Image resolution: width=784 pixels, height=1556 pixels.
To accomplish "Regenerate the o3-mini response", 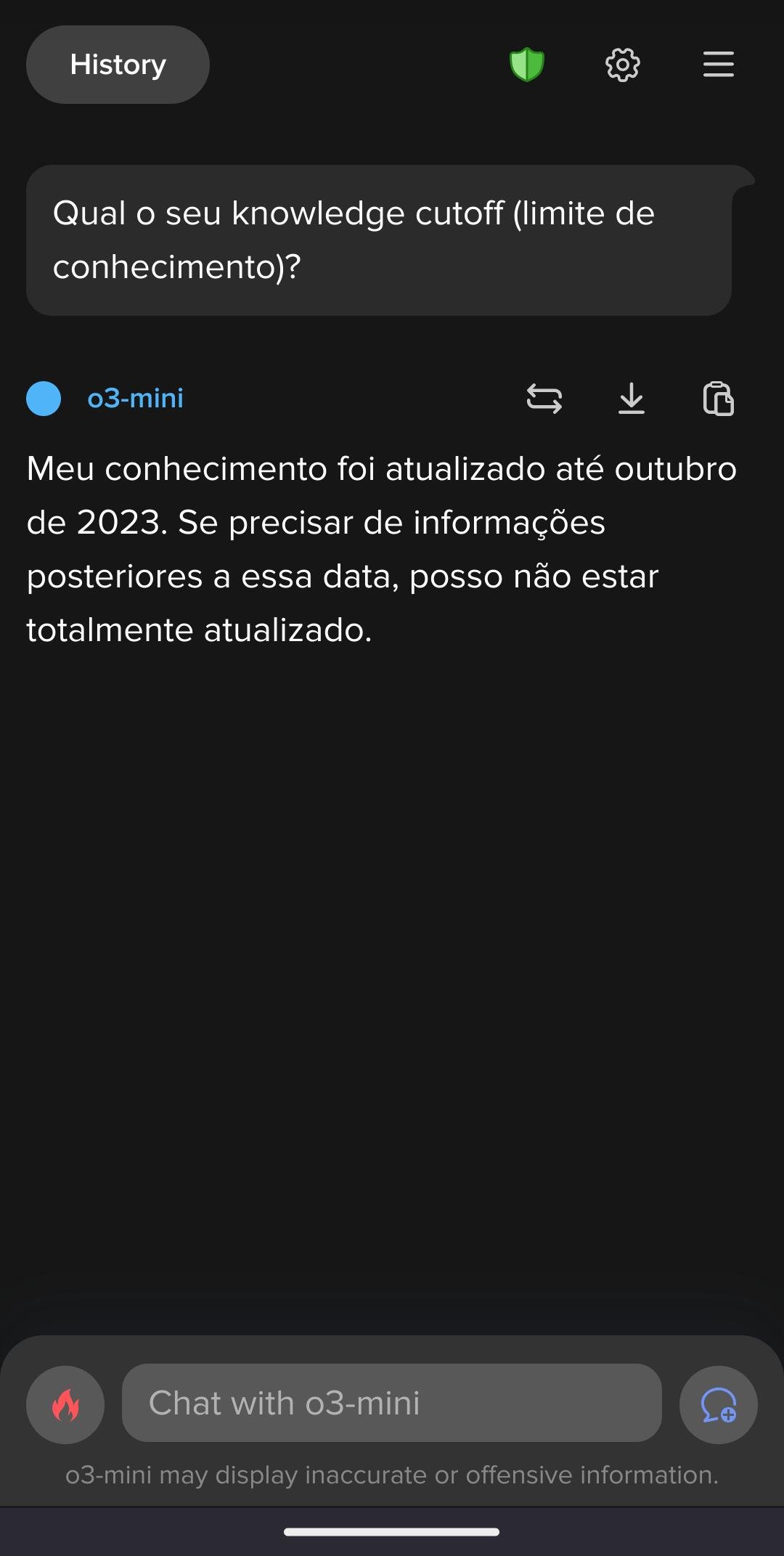I will pyautogui.click(x=544, y=399).
